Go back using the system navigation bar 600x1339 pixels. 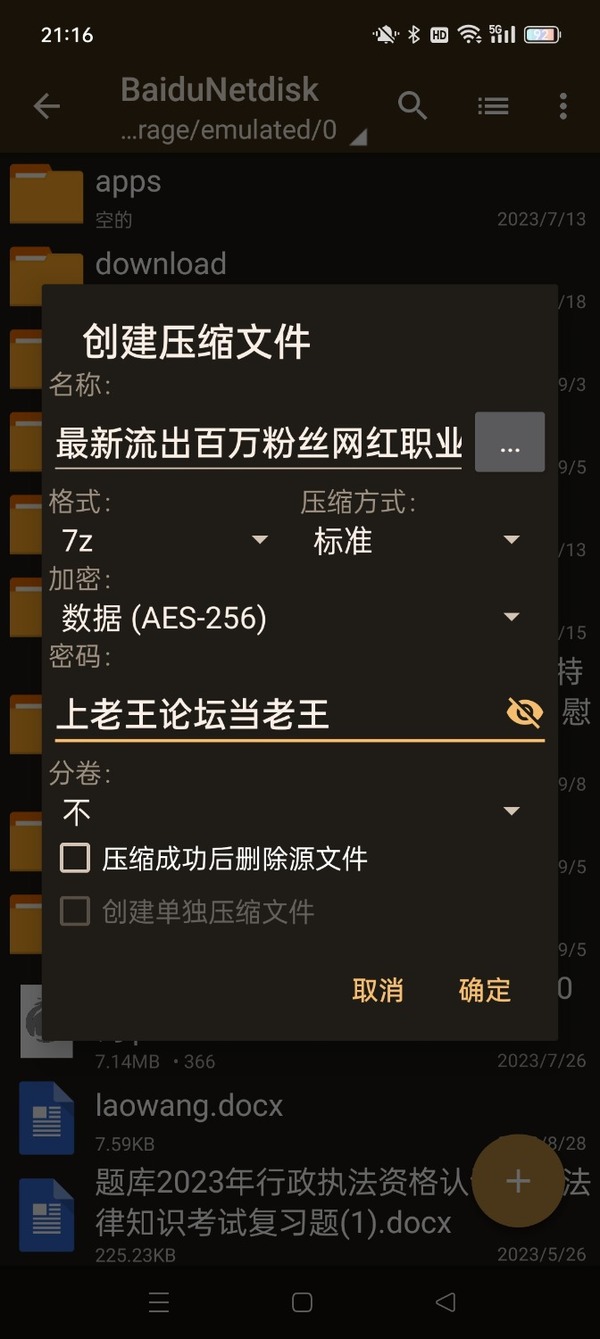[x=446, y=1302]
